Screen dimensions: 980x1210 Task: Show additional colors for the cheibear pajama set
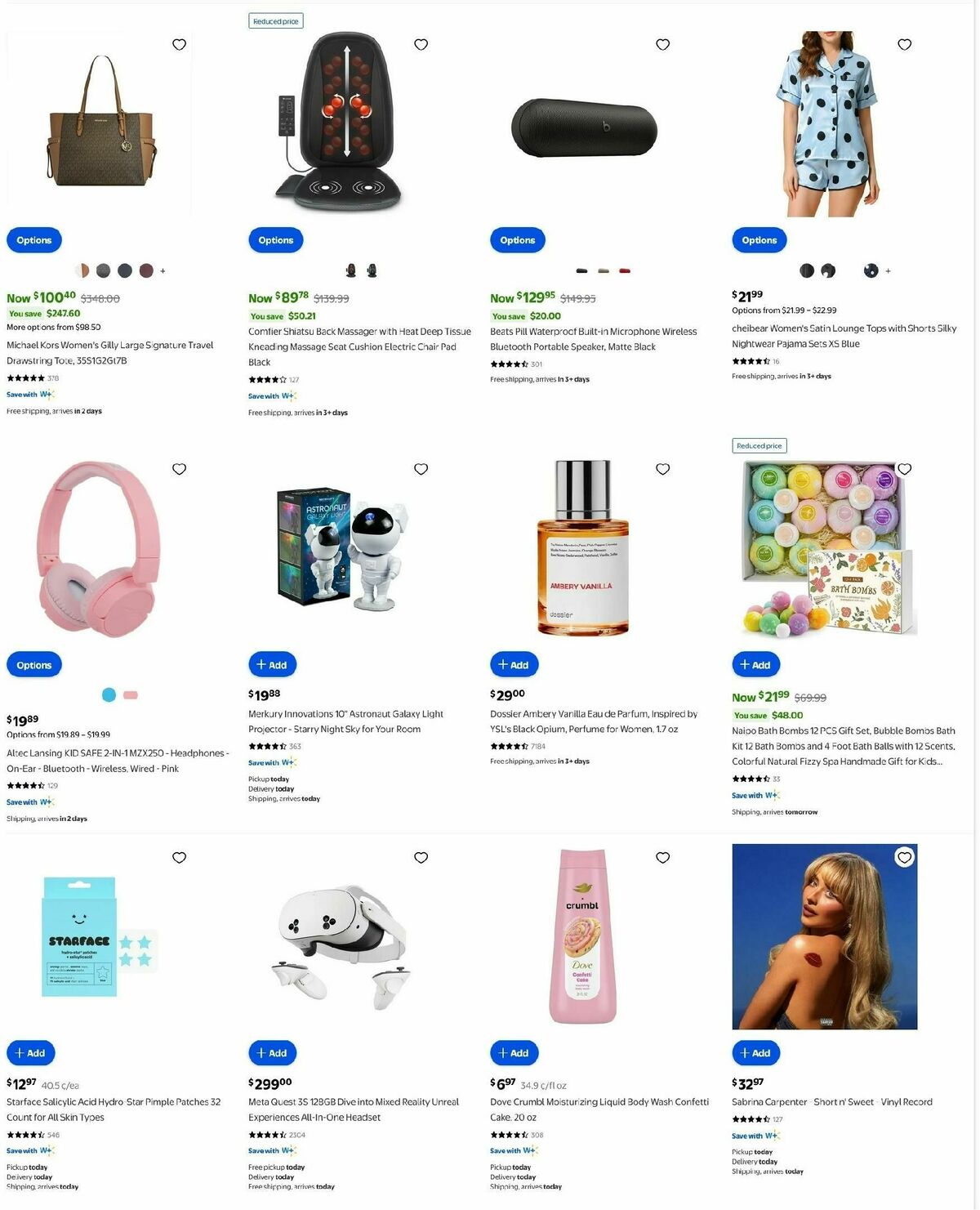(x=887, y=270)
